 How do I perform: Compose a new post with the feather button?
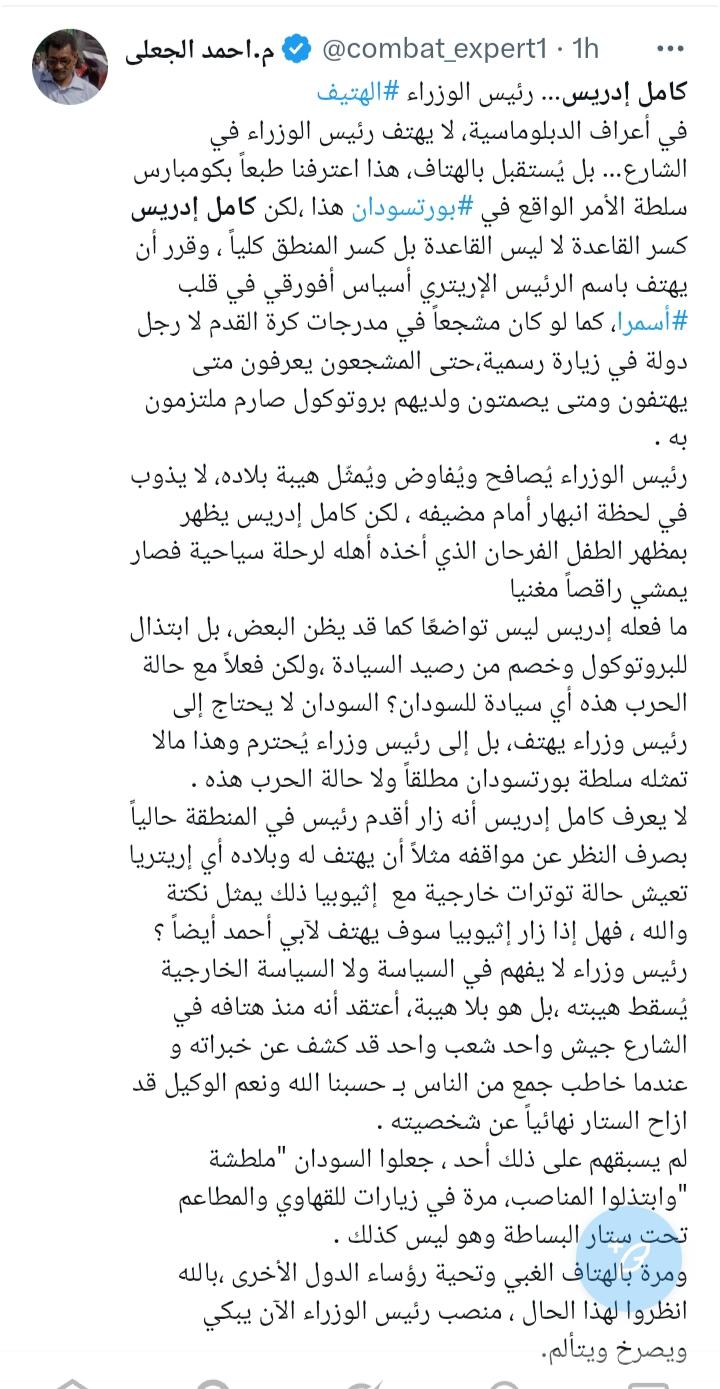[x=627, y=1256]
